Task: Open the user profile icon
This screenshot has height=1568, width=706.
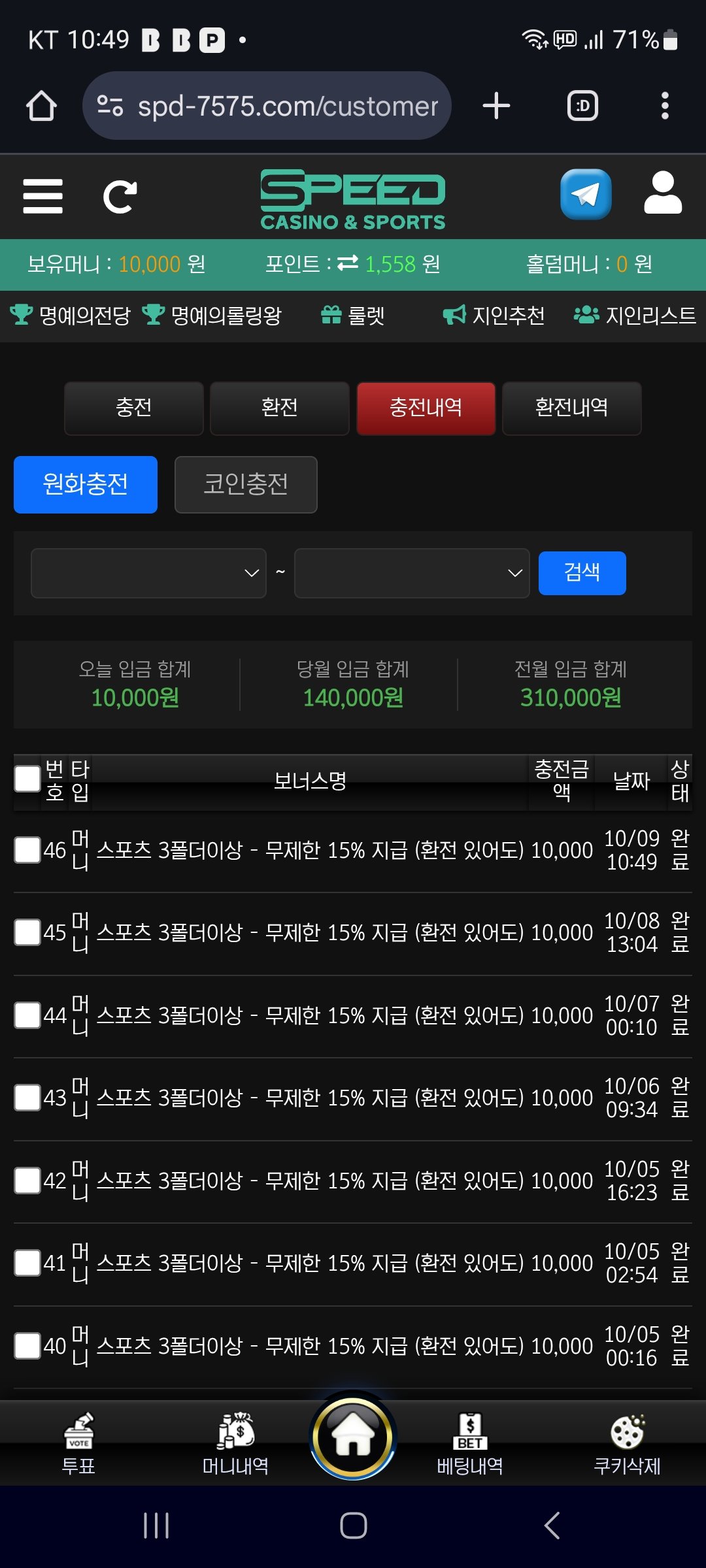Action: [663, 193]
